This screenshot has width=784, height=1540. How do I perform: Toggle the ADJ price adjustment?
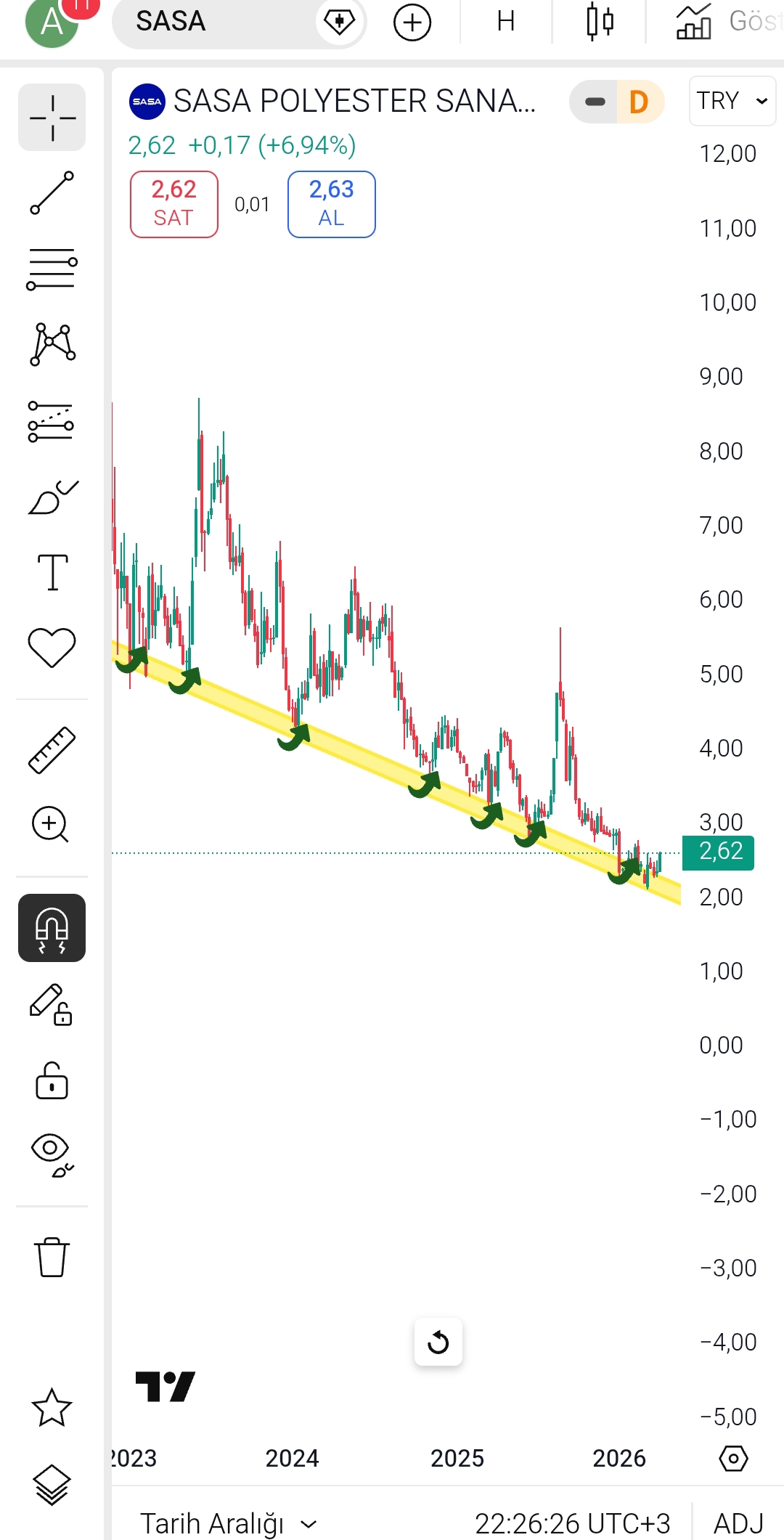pos(738,1523)
